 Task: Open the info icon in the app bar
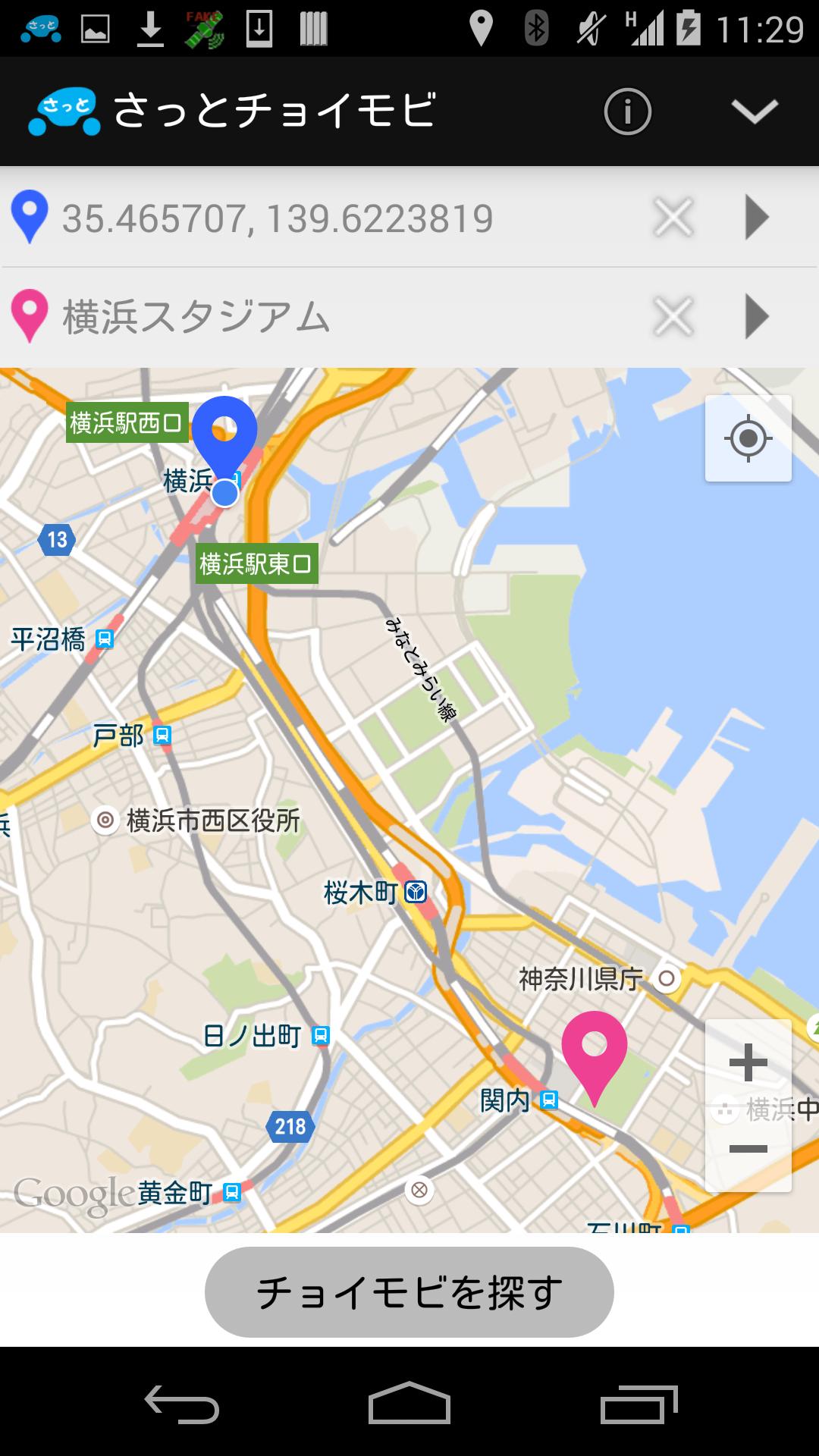[627, 111]
